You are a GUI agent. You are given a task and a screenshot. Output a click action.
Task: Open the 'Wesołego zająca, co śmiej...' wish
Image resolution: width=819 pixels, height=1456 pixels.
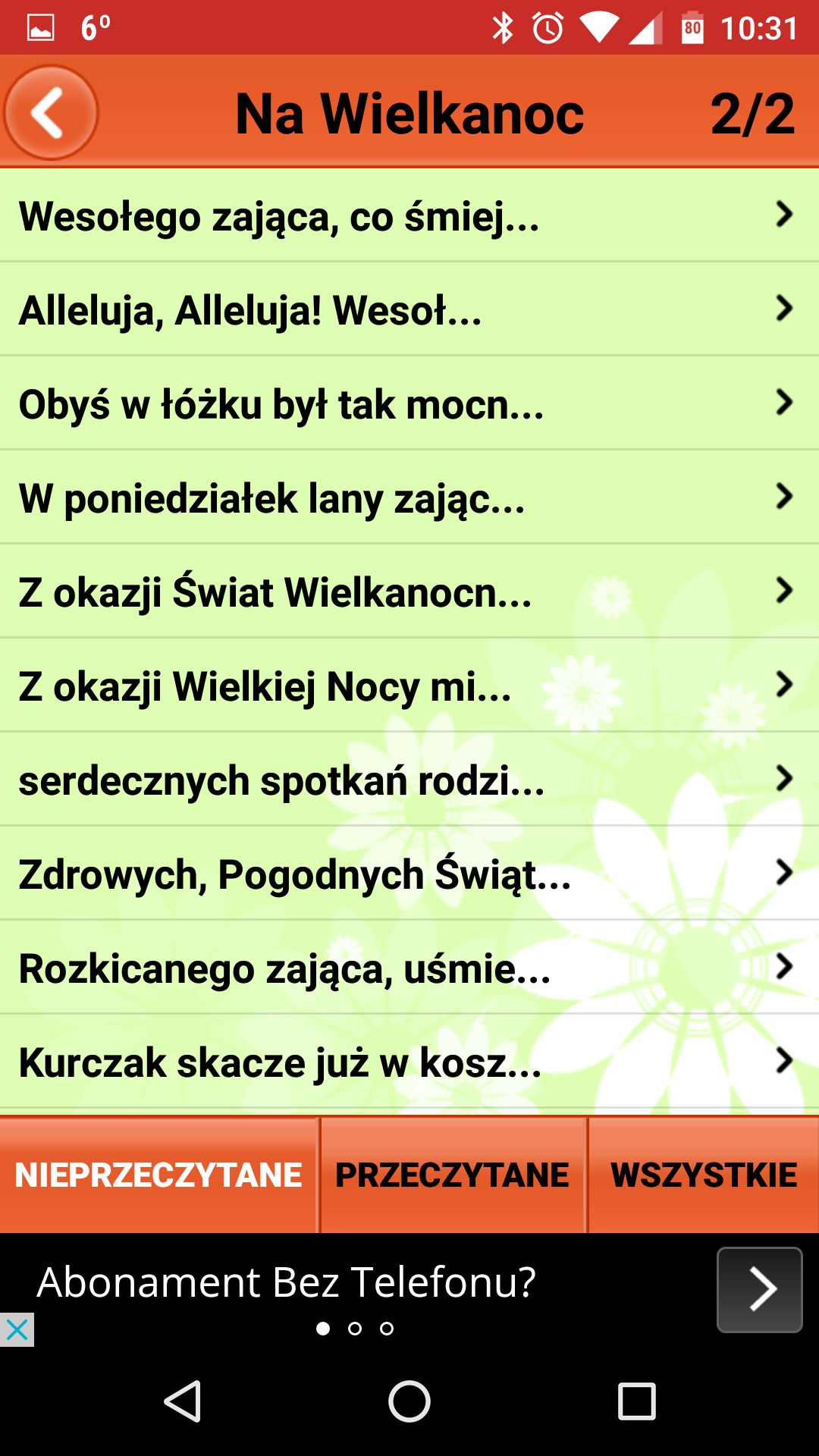[409, 215]
